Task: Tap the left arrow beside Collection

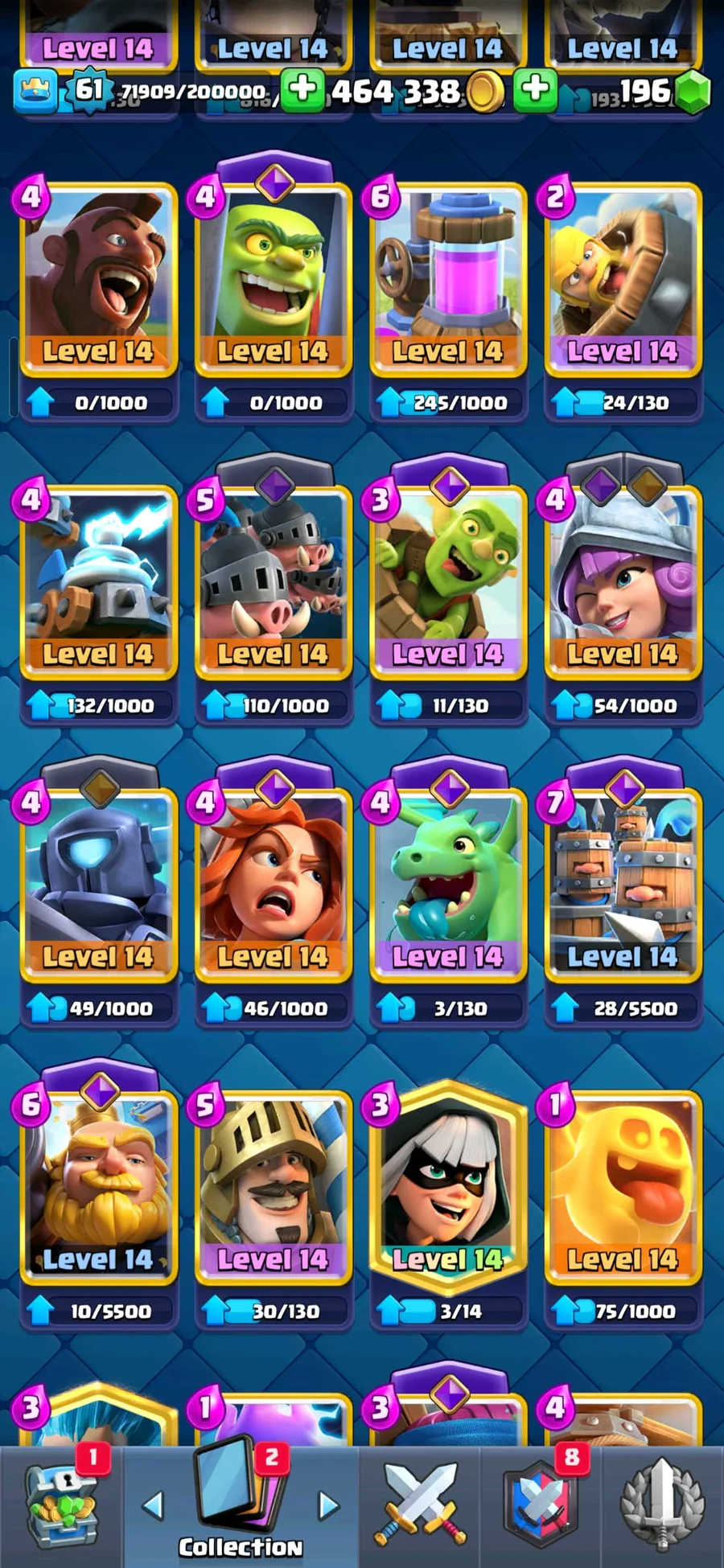Action: pos(153,1505)
